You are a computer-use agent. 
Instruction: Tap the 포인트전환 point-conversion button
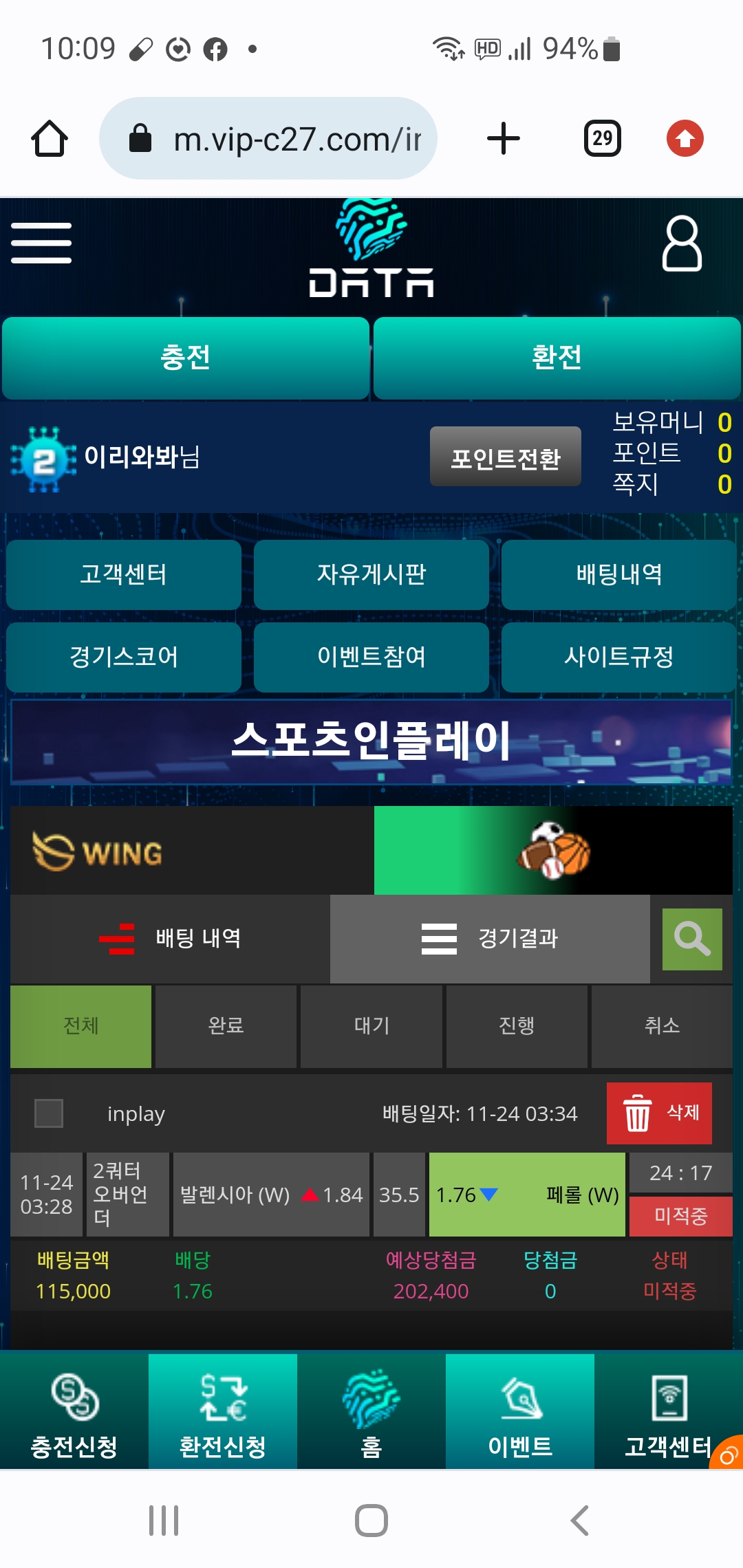click(505, 457)
